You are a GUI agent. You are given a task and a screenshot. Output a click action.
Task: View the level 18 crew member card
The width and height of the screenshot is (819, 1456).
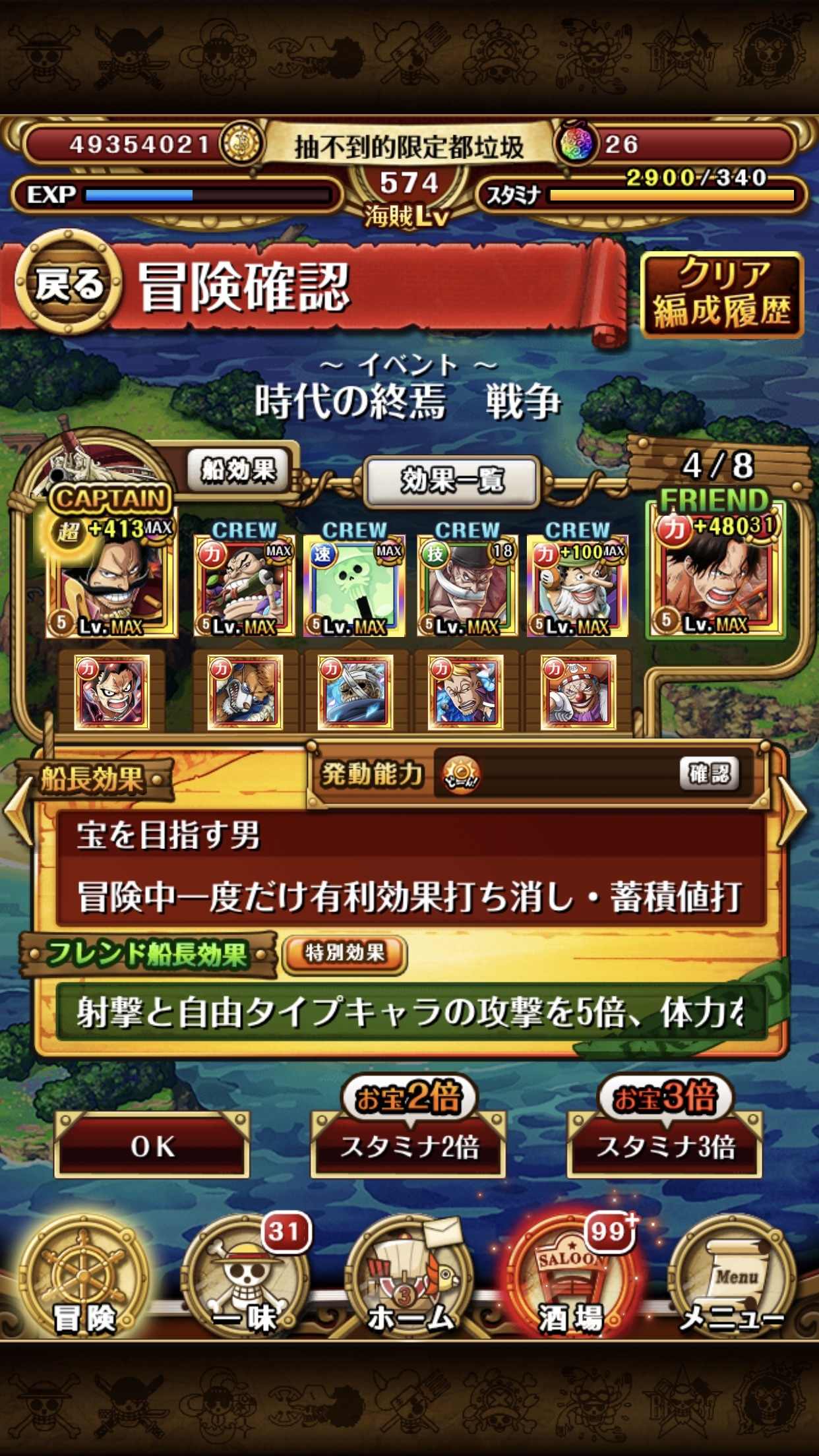point(467,586)
